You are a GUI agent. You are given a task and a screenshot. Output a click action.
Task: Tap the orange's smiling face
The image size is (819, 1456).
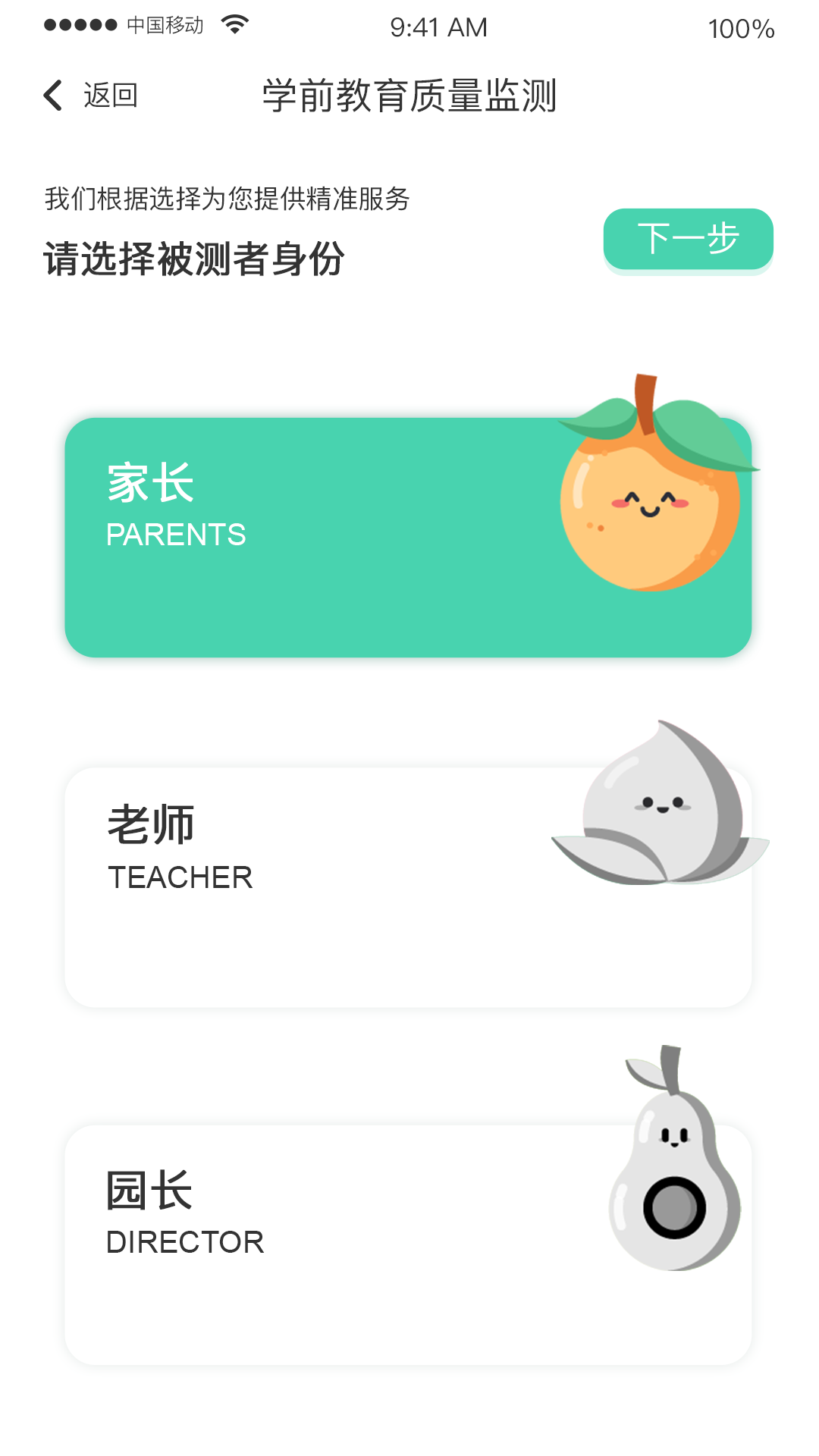pyautogui.click(x=648, y=504)
